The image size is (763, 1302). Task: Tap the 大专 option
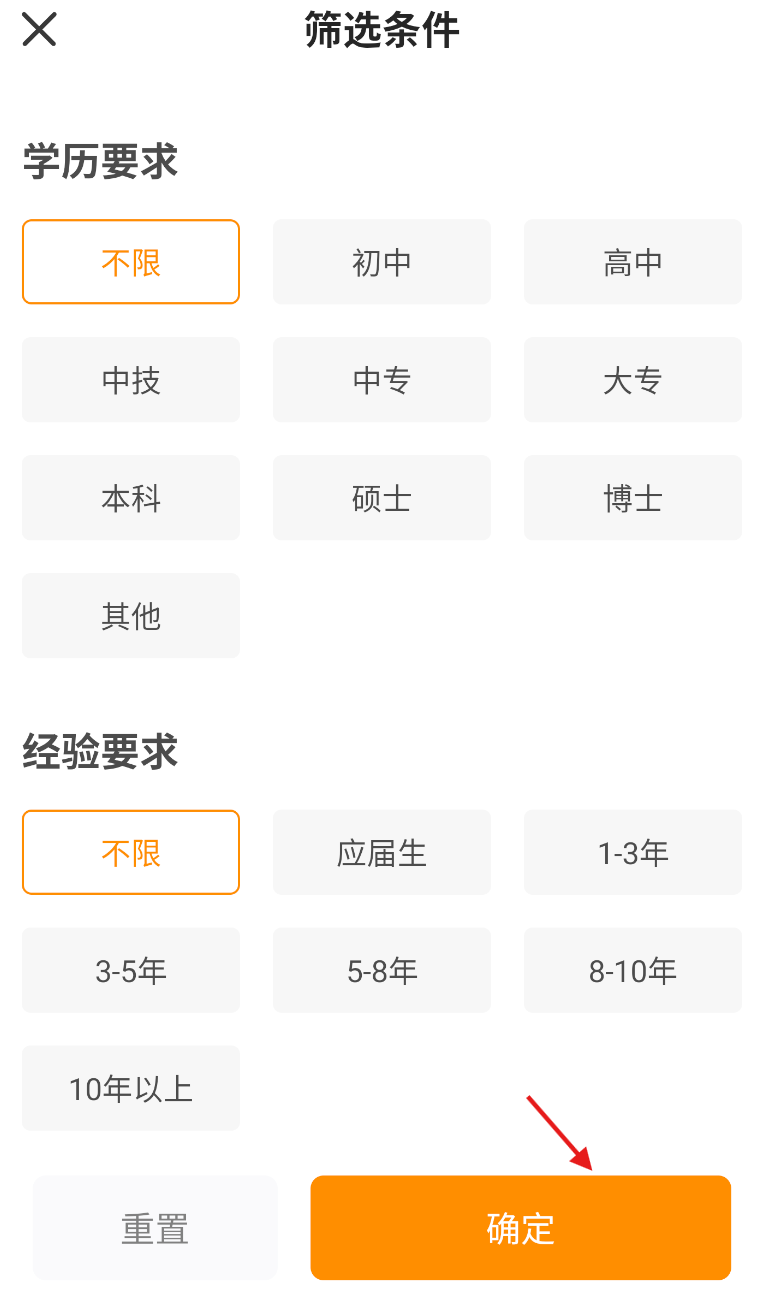coord(633,380)
